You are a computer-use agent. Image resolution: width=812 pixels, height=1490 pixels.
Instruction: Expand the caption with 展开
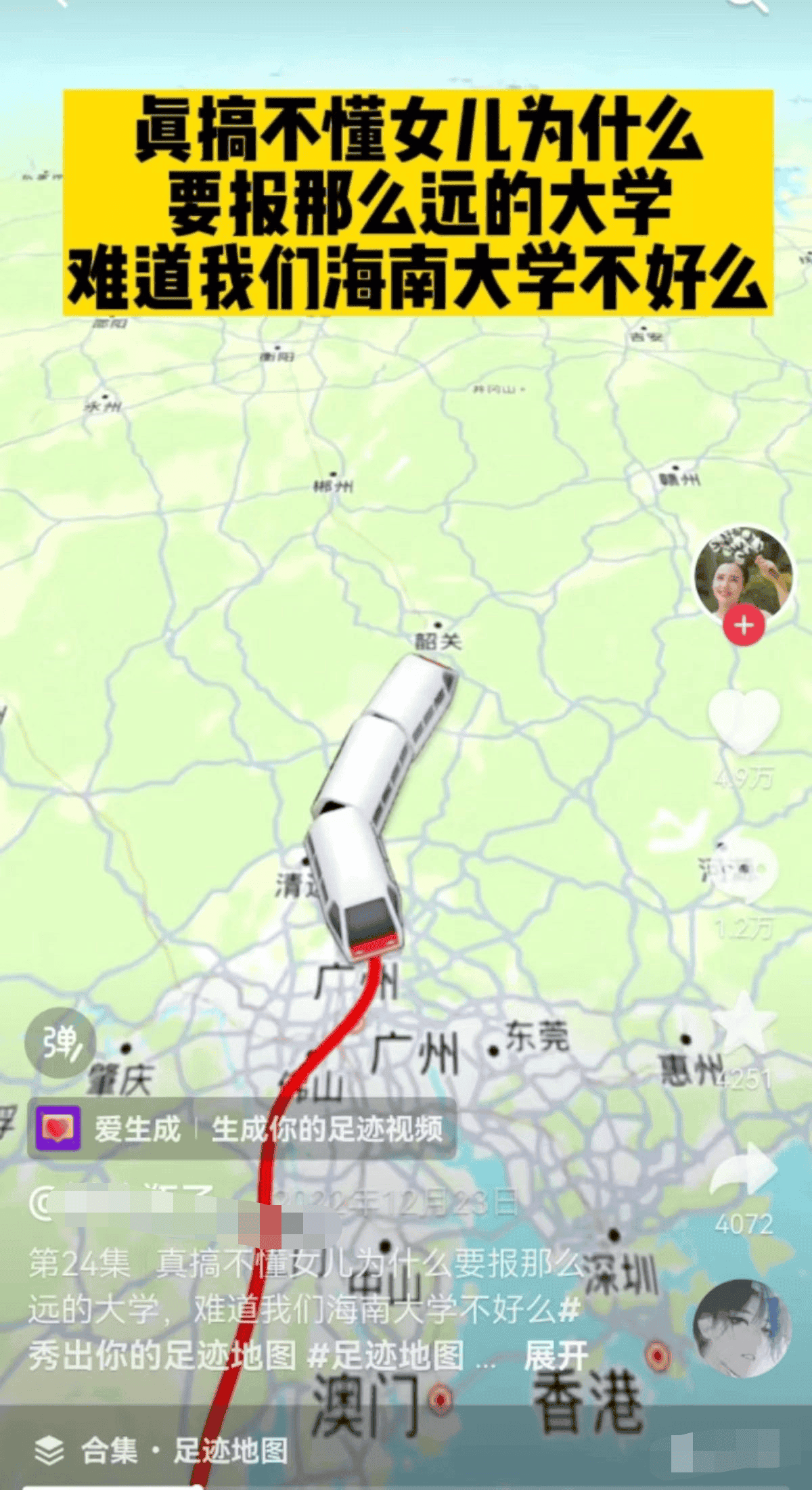point(556,1356)
